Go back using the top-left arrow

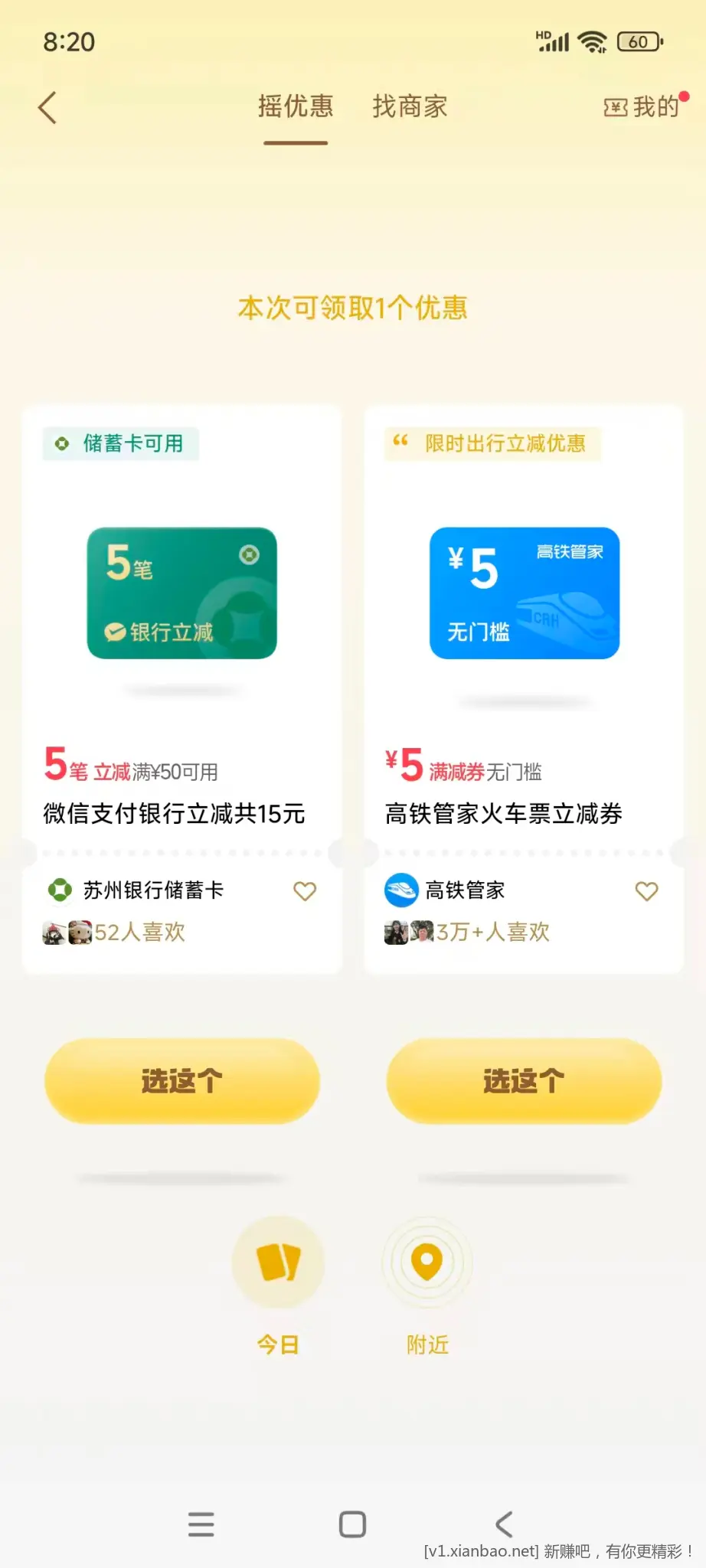click(x=47, y=107)
